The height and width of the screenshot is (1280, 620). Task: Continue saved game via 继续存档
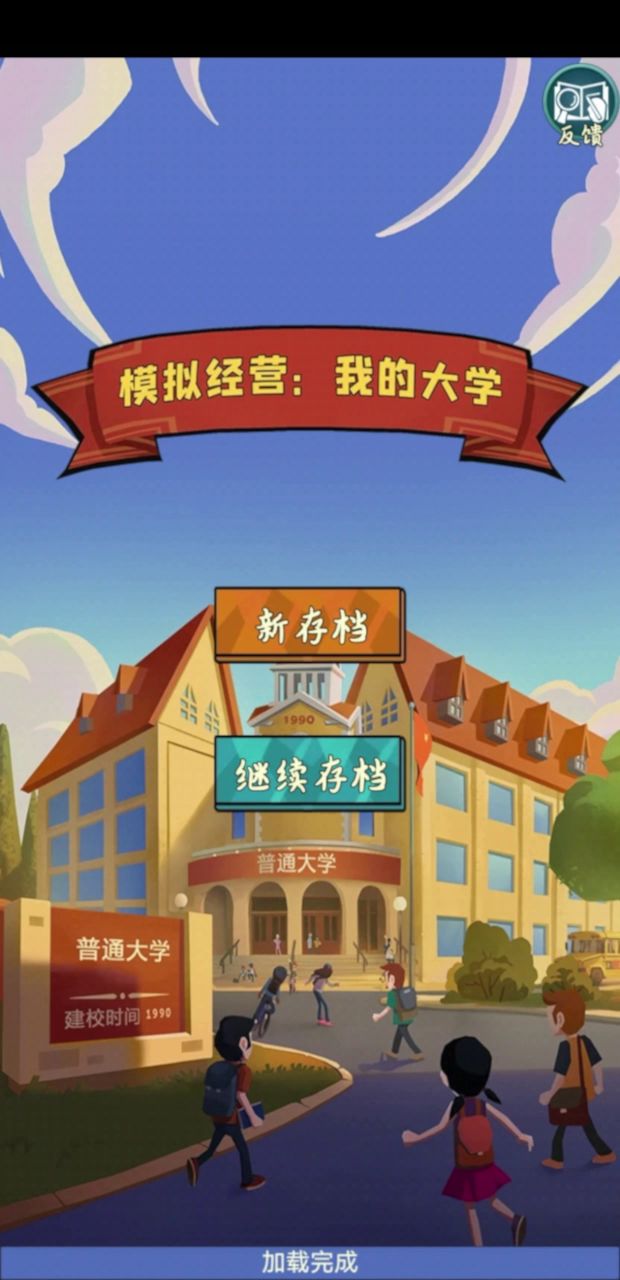point(310,773)
